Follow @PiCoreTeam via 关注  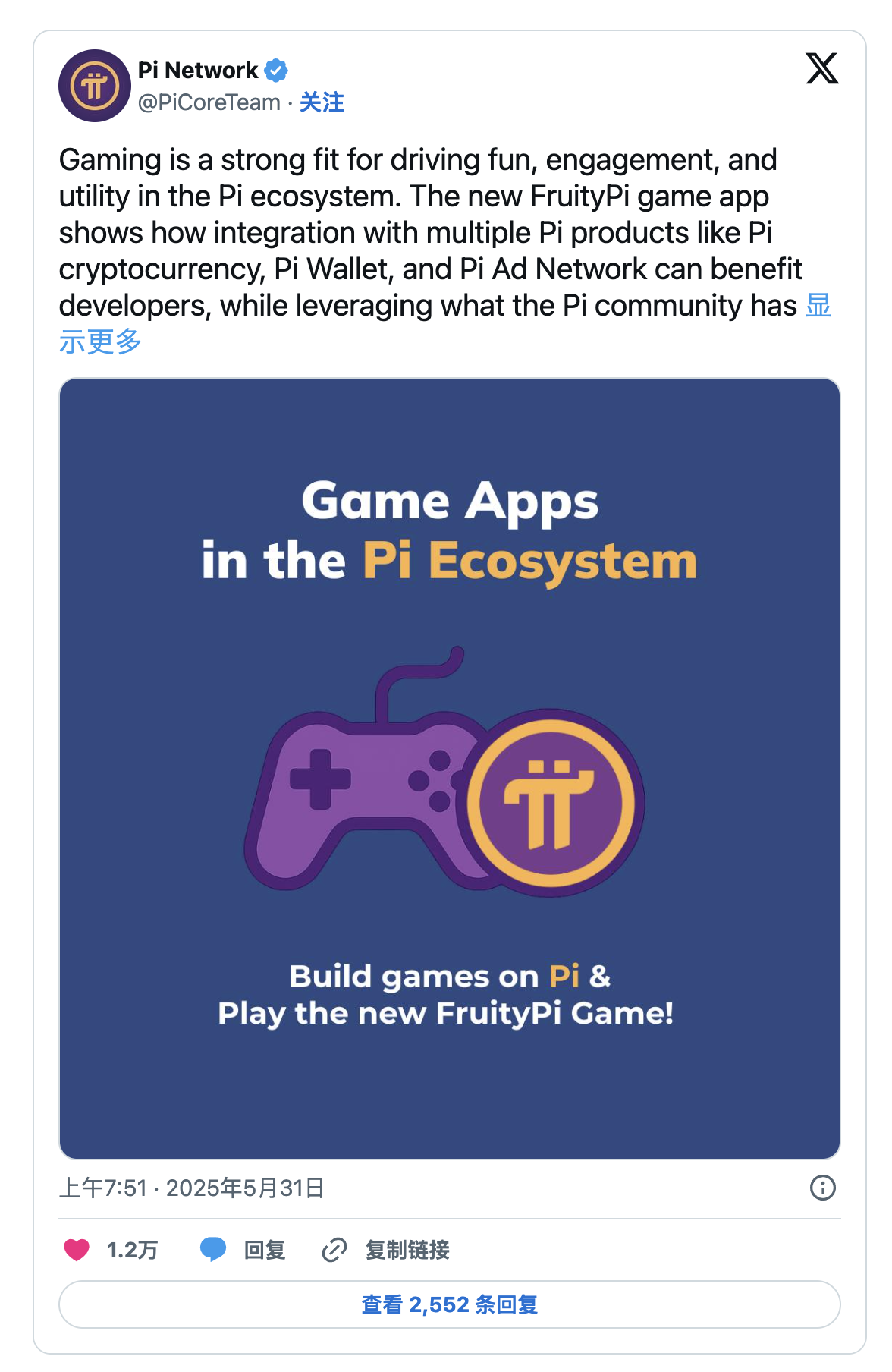[322, 102]
